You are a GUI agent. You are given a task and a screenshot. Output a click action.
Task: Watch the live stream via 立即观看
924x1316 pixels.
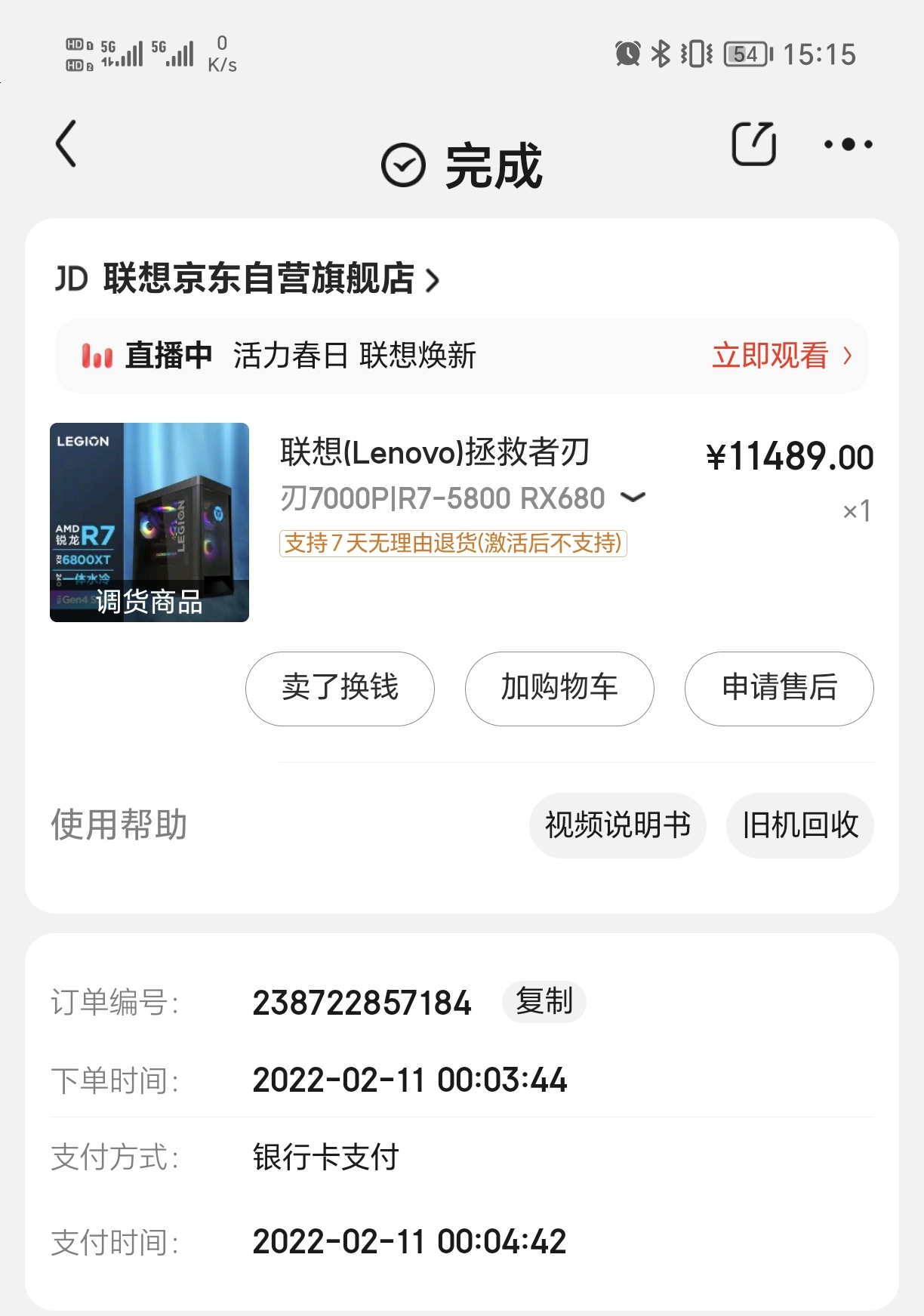pos(770,356)
